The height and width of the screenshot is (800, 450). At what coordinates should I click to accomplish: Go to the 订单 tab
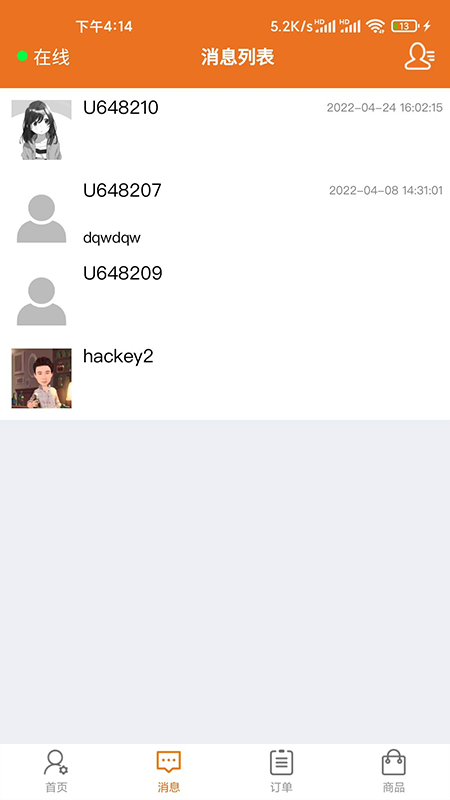pos(281,771)
